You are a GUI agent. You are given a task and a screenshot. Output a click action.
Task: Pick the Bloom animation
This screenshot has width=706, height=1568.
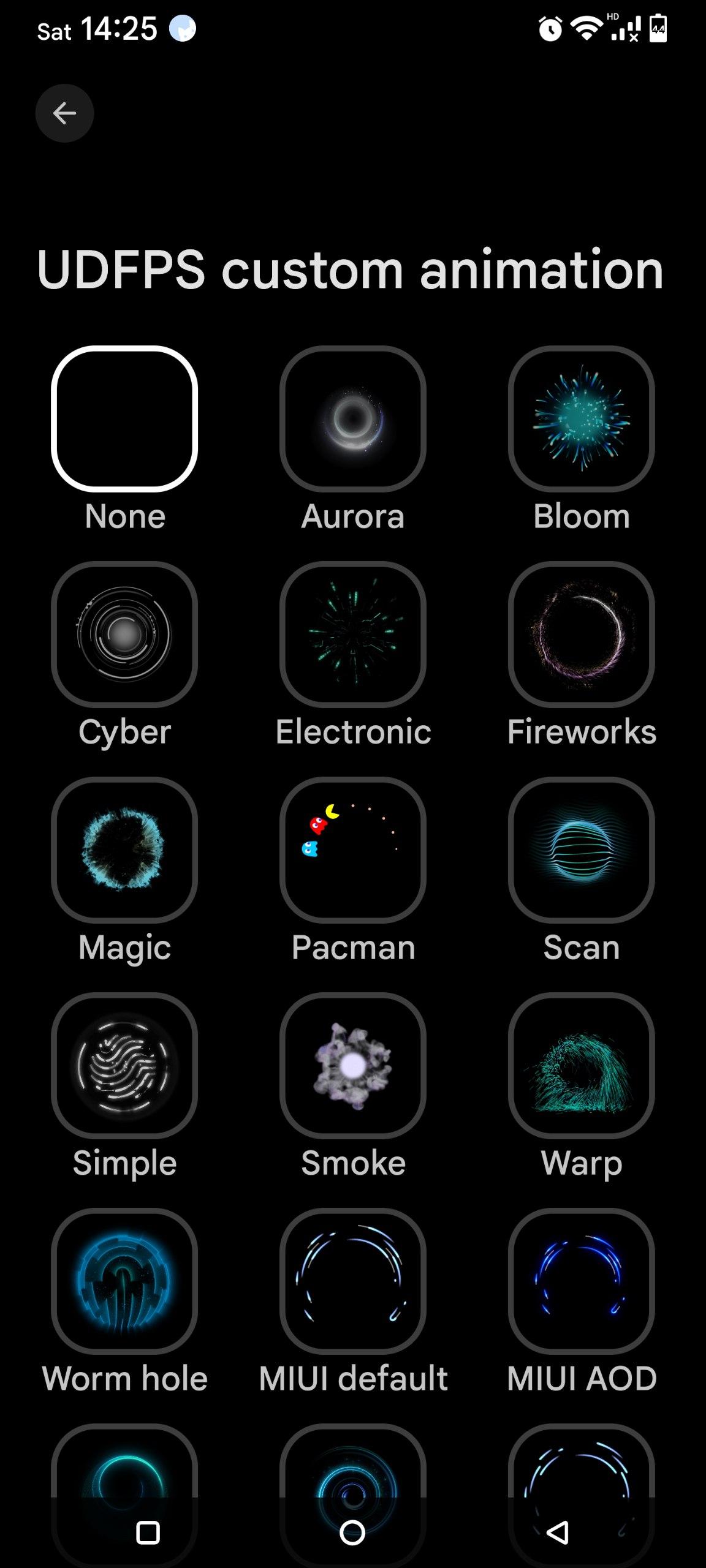click(581, 419)
